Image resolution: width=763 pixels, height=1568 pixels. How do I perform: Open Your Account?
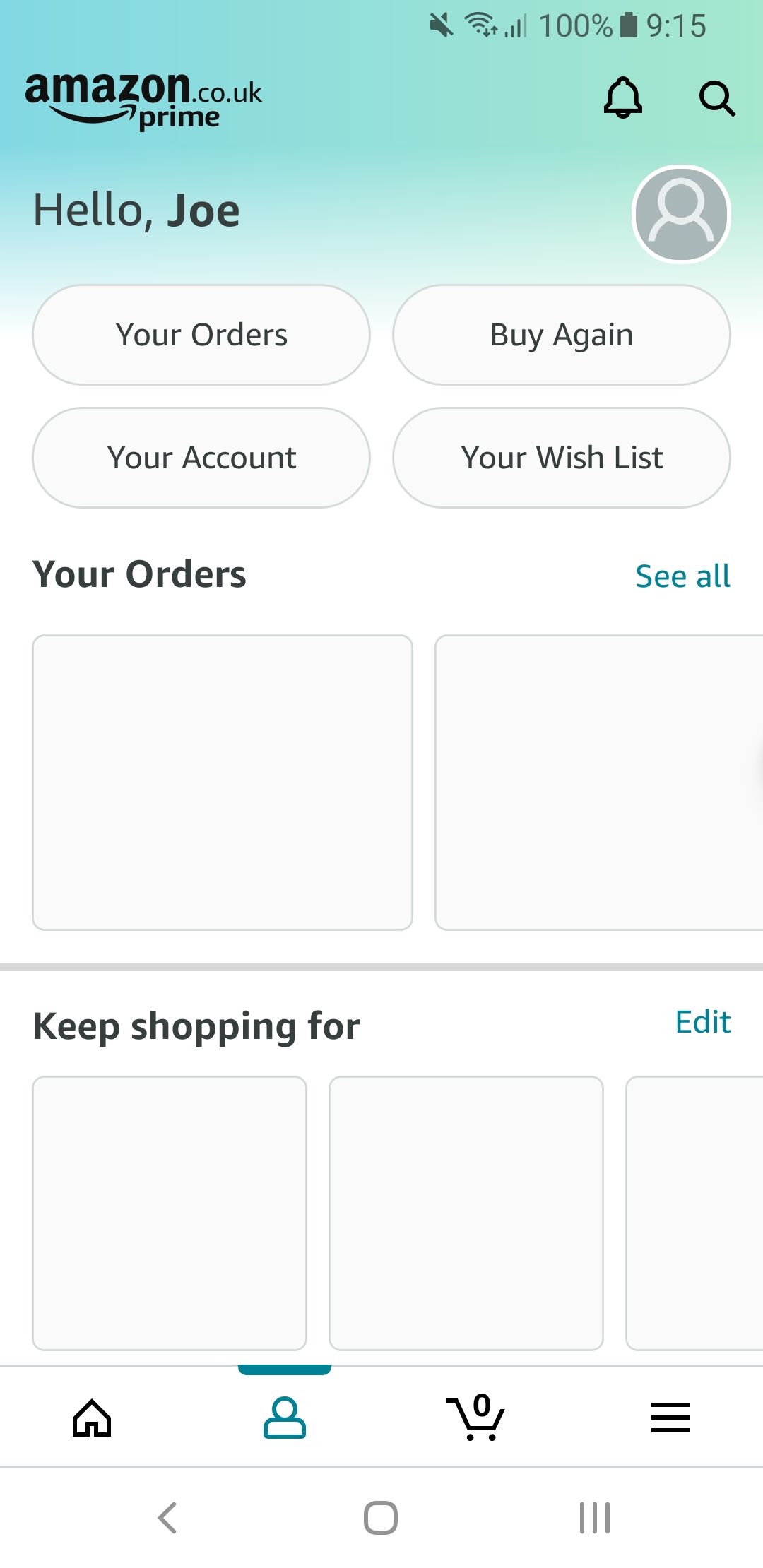[x=201, y=457]
